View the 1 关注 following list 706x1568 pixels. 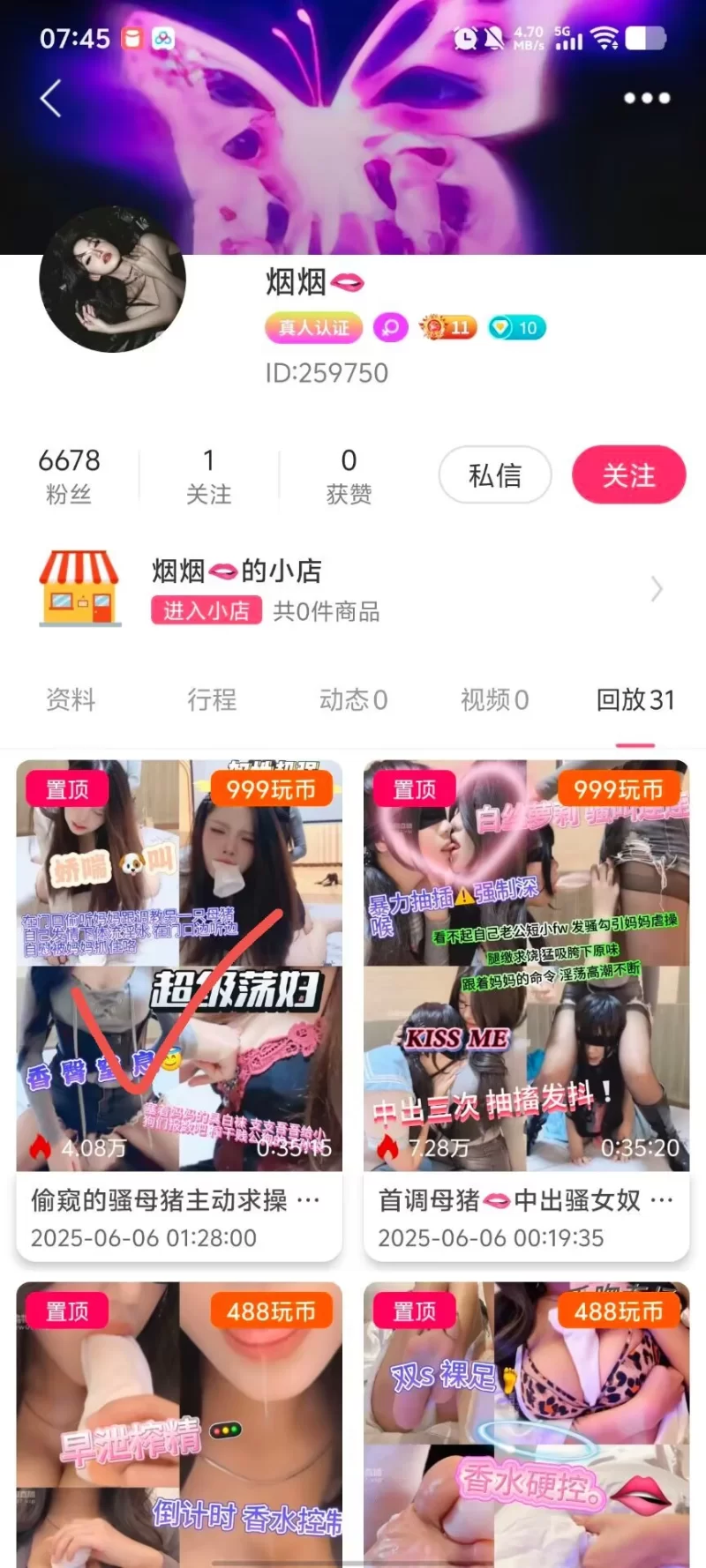click(x=209, y=475)
